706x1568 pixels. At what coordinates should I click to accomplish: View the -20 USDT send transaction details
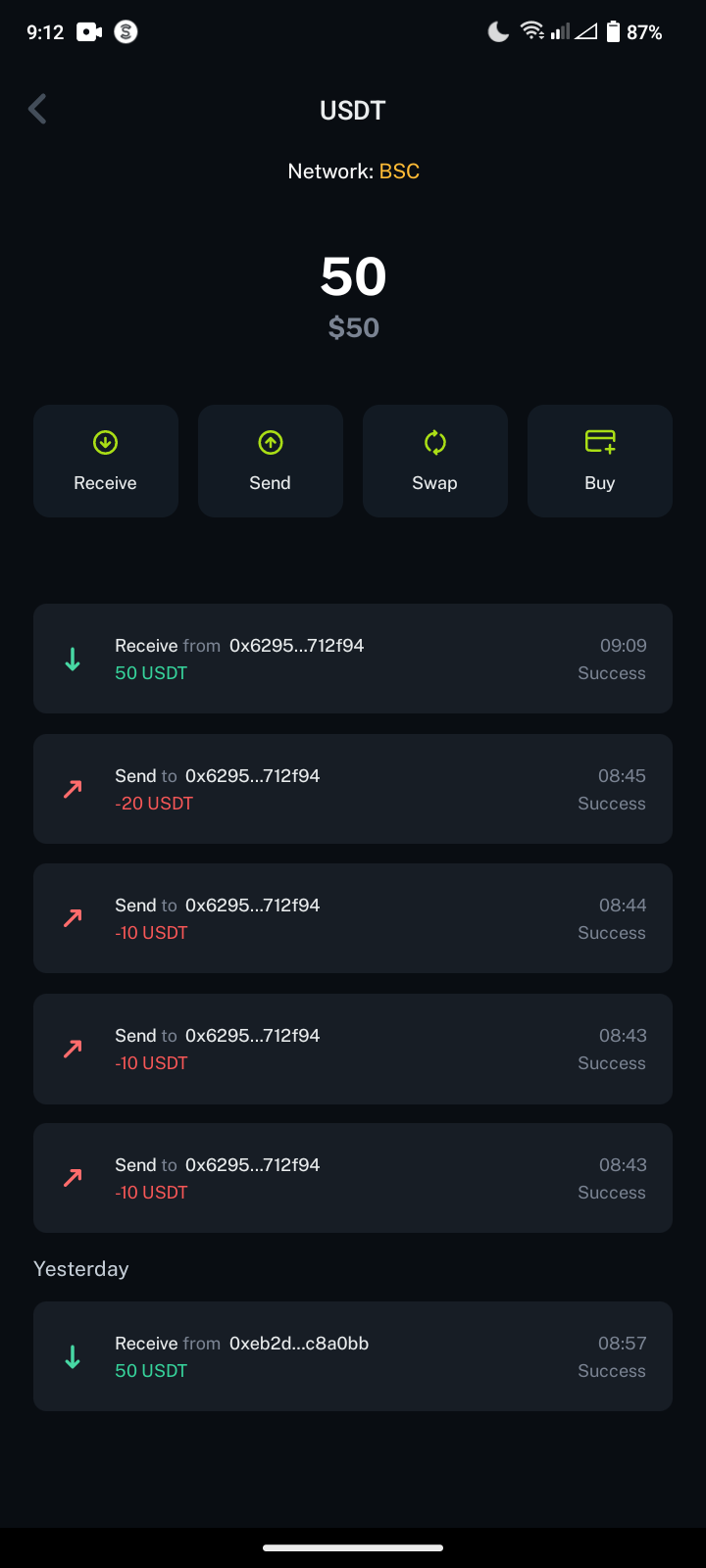pyautogui.click(x=353, y=789)
